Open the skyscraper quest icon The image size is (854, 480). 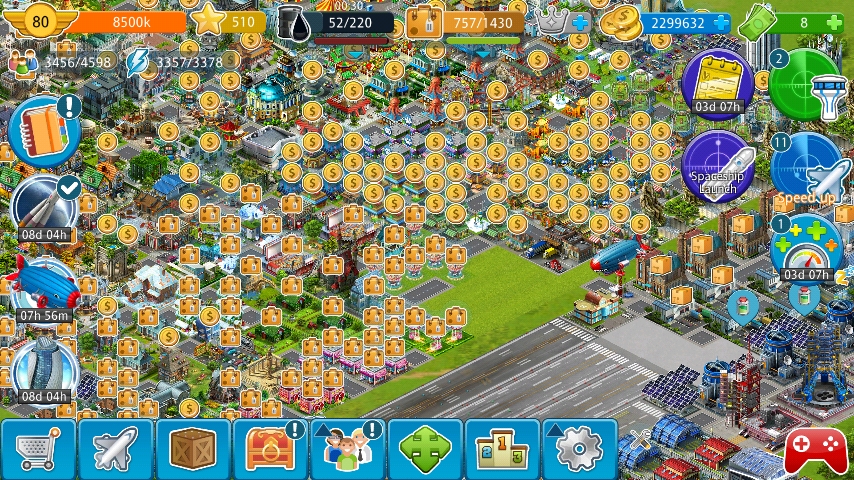point(44,365)
